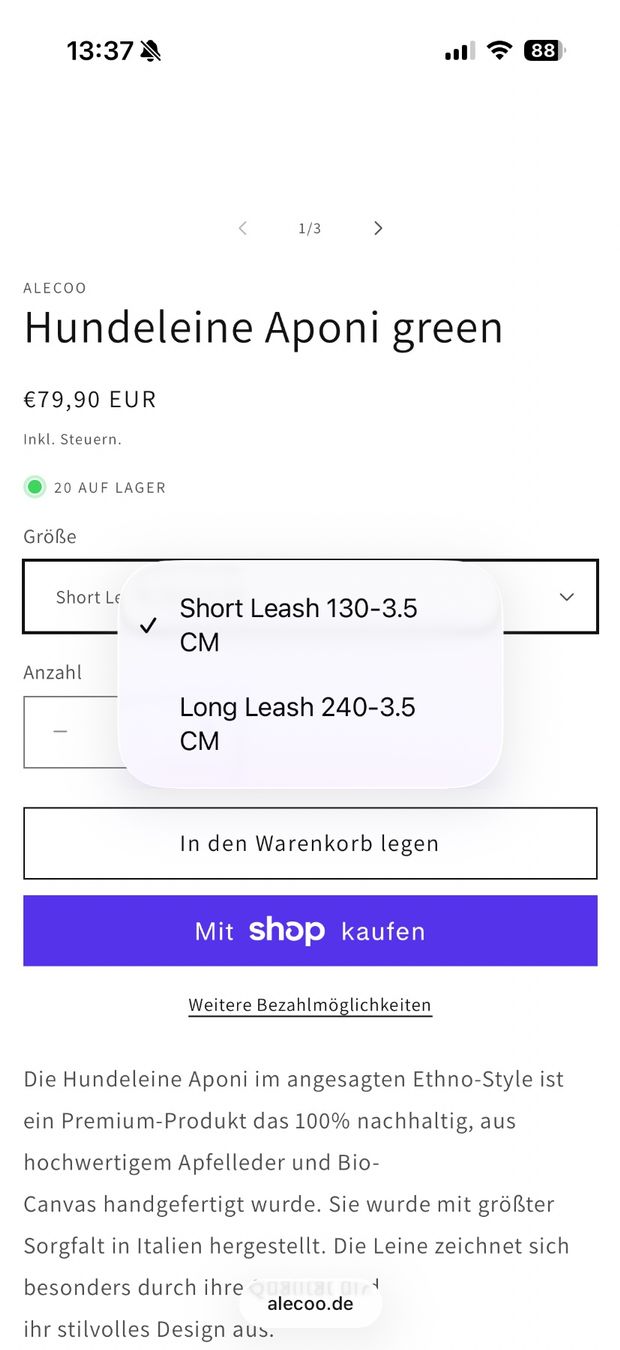Open Weitere Bezahlmöglichkeiten link

[310, 1005]
